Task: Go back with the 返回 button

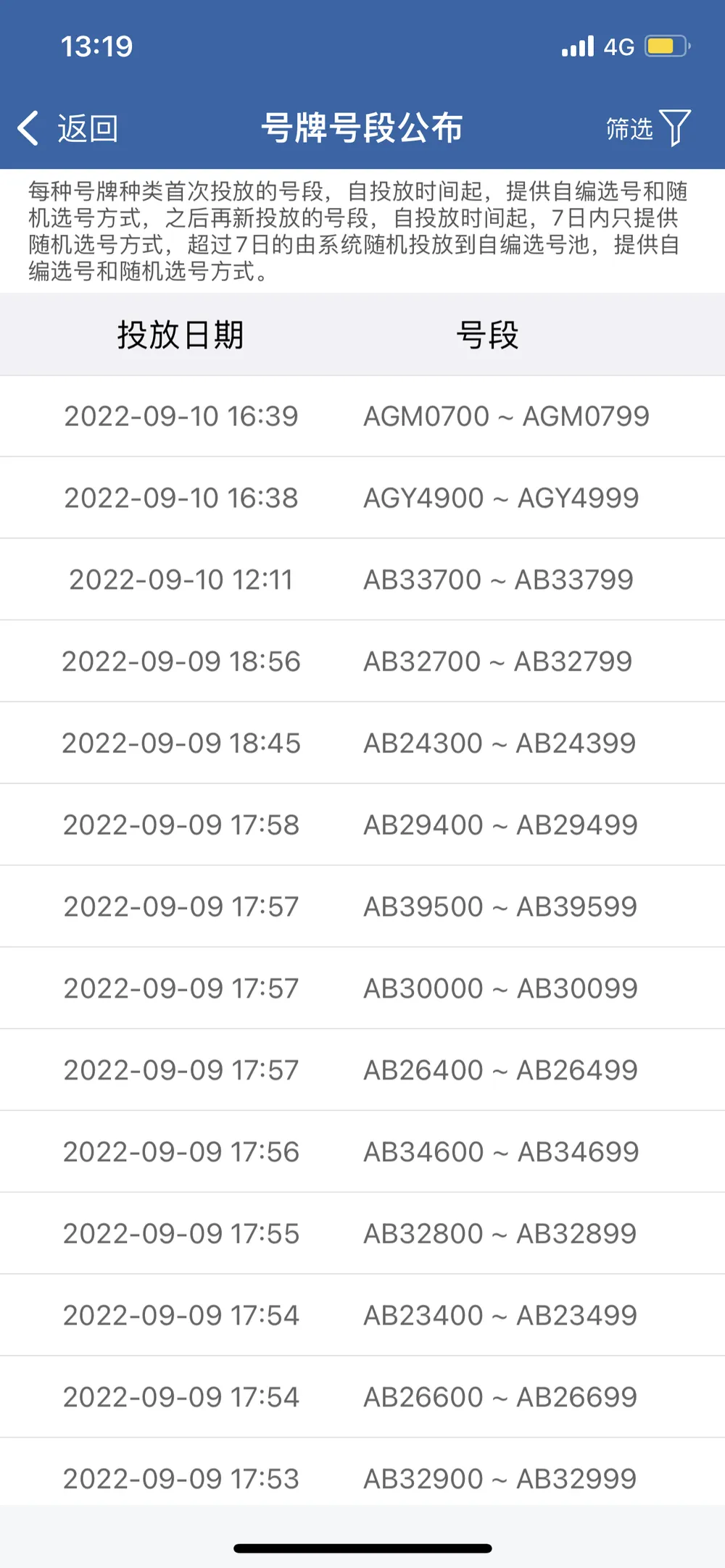Action: coord(68,129)
